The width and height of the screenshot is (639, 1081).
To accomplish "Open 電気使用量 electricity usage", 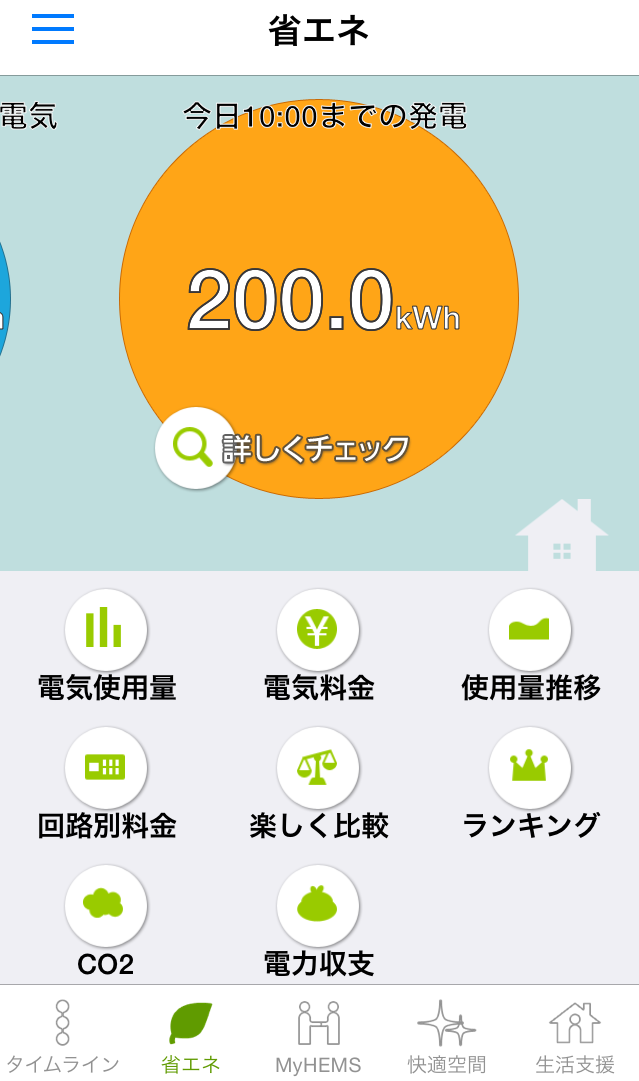I will tap(106, 630).
